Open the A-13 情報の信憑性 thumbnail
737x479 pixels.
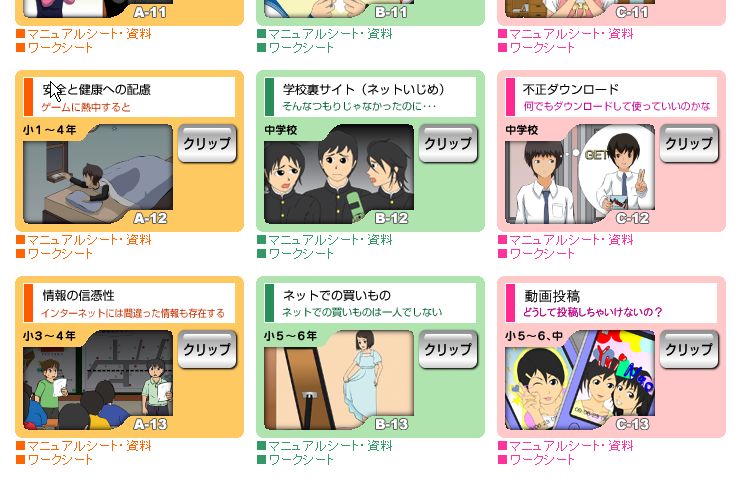(x=97, y=381)
